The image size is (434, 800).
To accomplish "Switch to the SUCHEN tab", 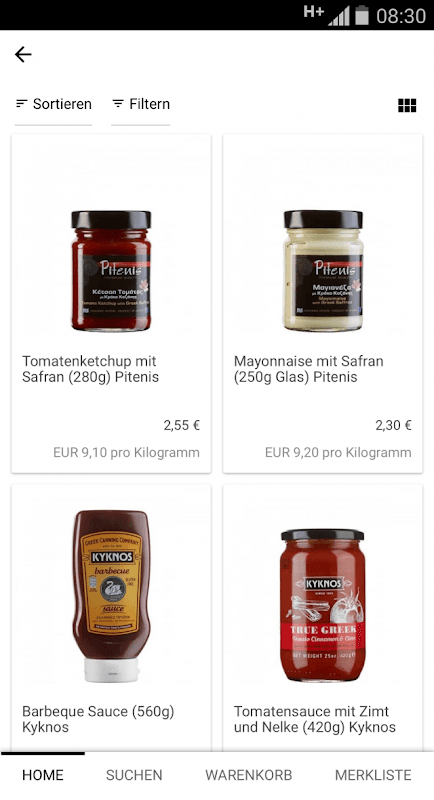I will (134, 775).
